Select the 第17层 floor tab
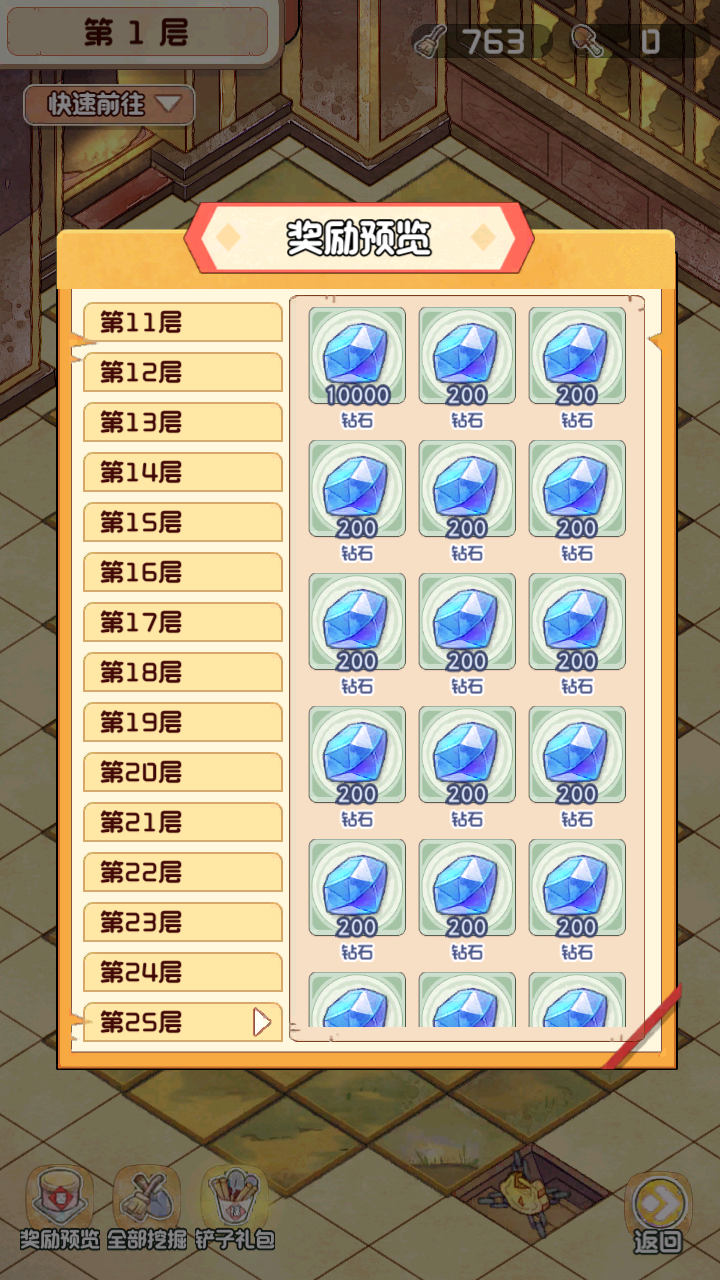The height and width of the screenshot is (1280, 720). tap(182, 622)
